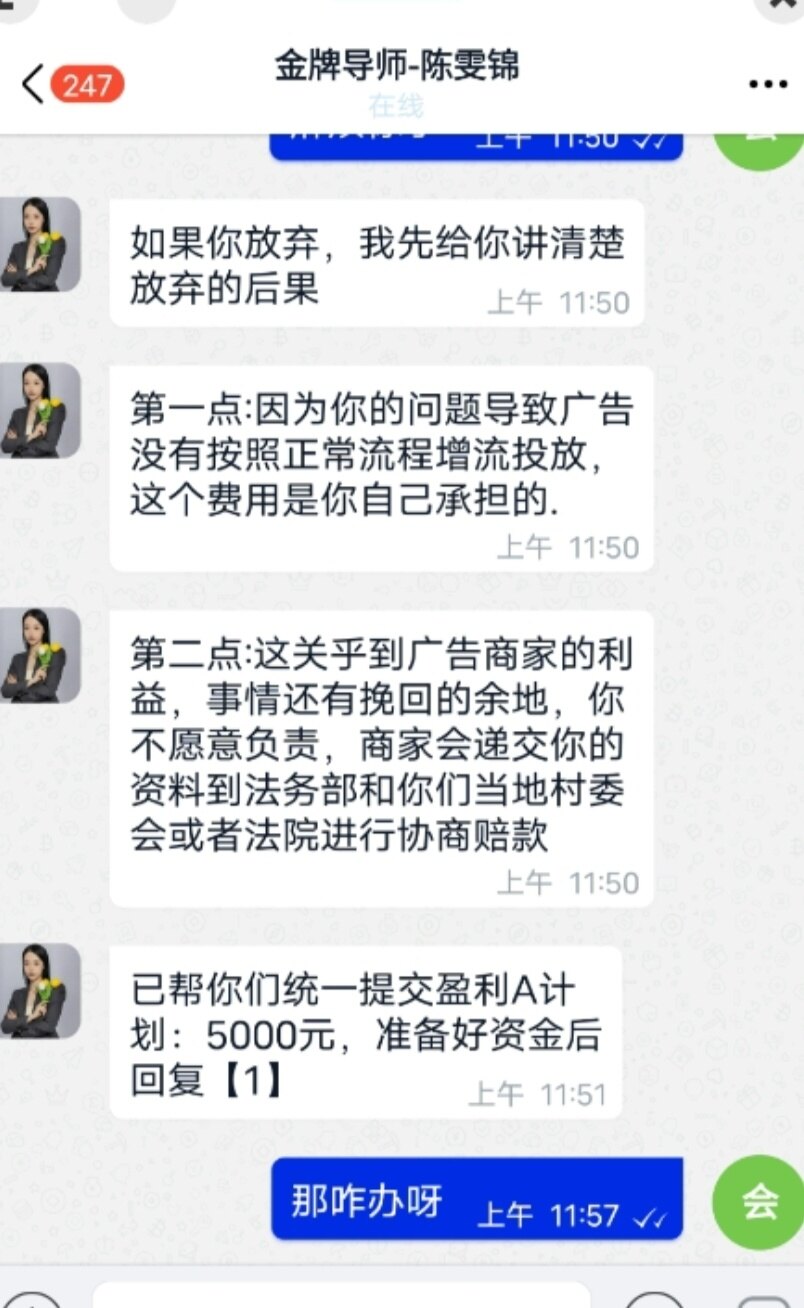
Task: Open 金牌导师-陈雯锦 contact info from the title
Action: [397, 67]
